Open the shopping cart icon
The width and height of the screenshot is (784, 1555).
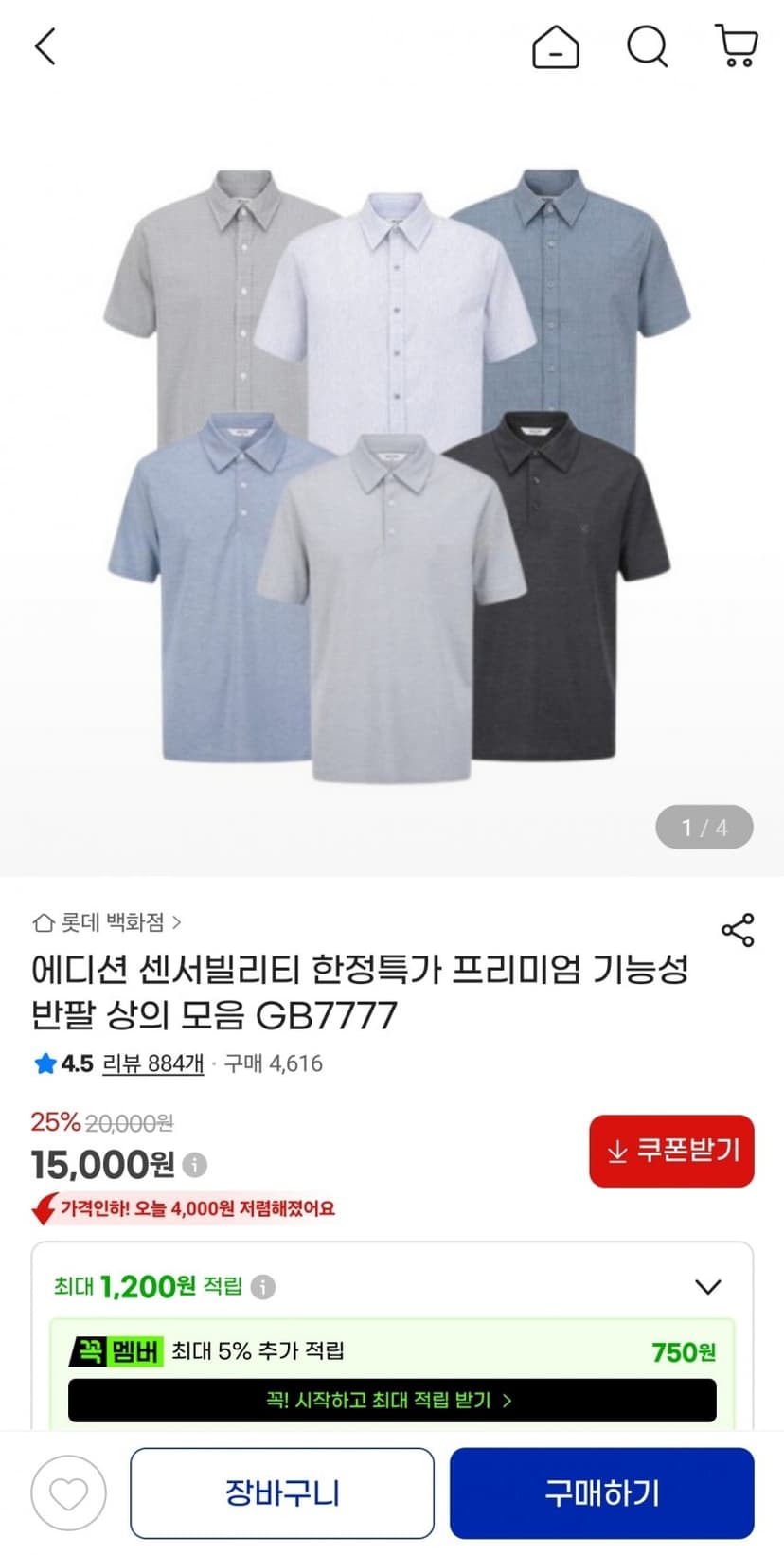coord(736,46)
